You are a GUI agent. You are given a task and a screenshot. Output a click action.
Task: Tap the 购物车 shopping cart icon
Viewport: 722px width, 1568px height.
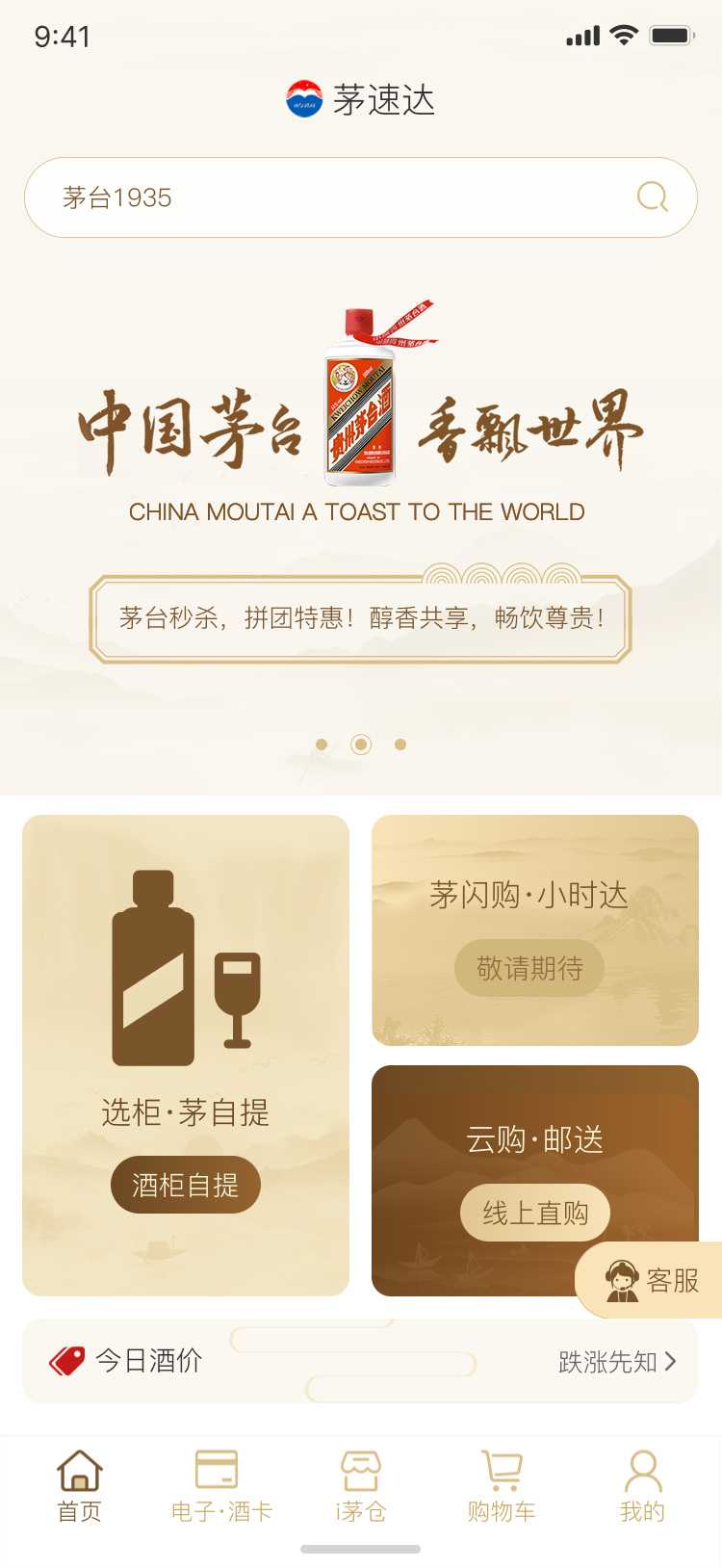coord(501,1468)
